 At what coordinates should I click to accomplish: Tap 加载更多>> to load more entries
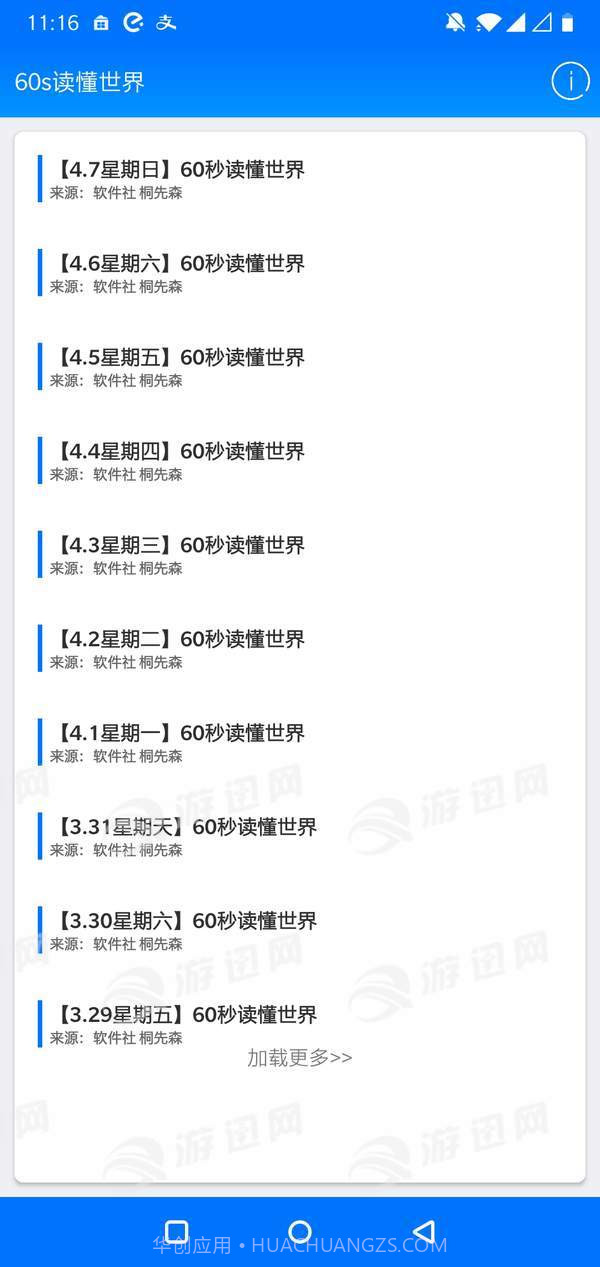[x=300, y=1058]
